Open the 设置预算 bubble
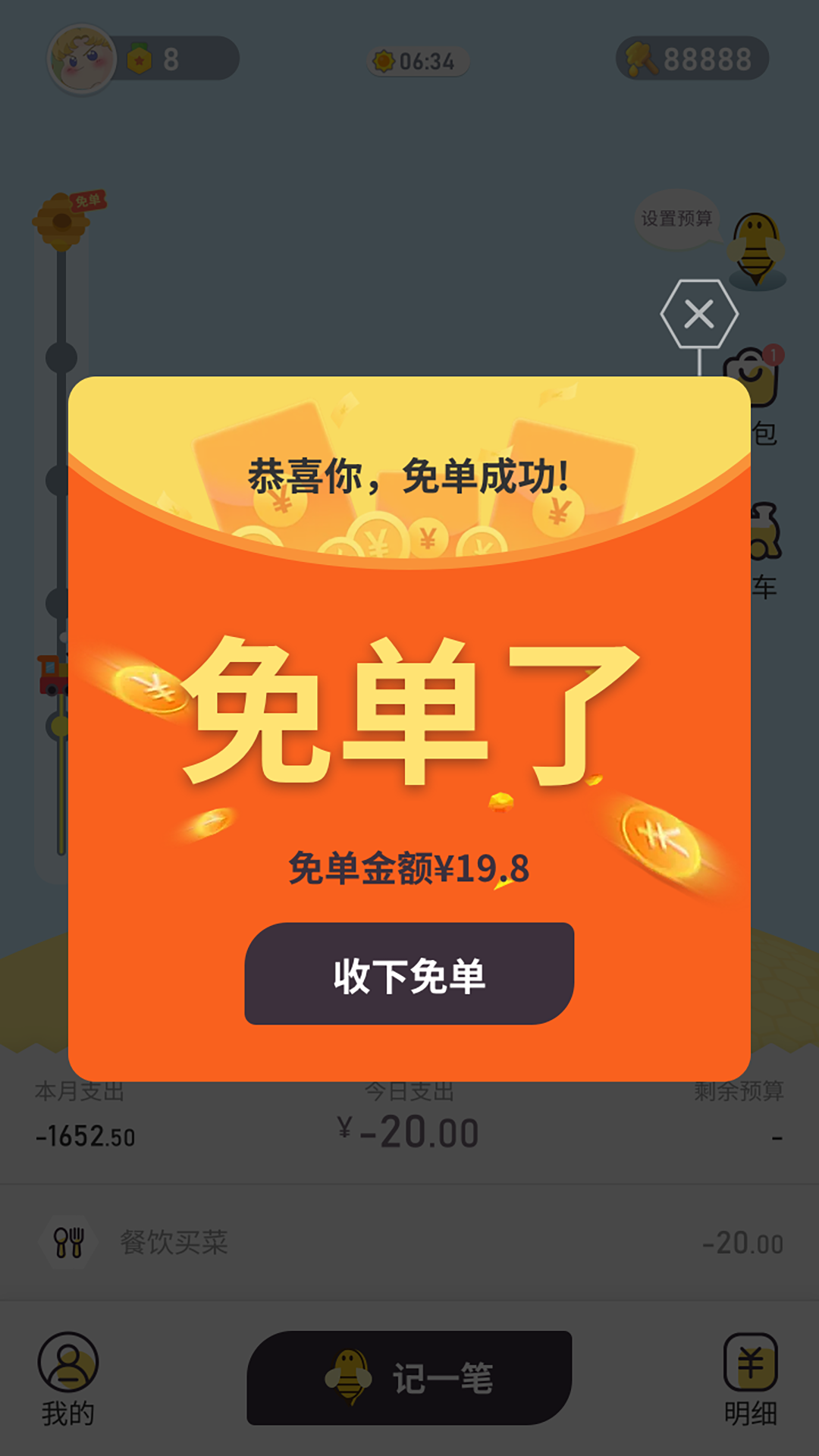This screenshot has height=1456, width=819. [x=676, y=219]
